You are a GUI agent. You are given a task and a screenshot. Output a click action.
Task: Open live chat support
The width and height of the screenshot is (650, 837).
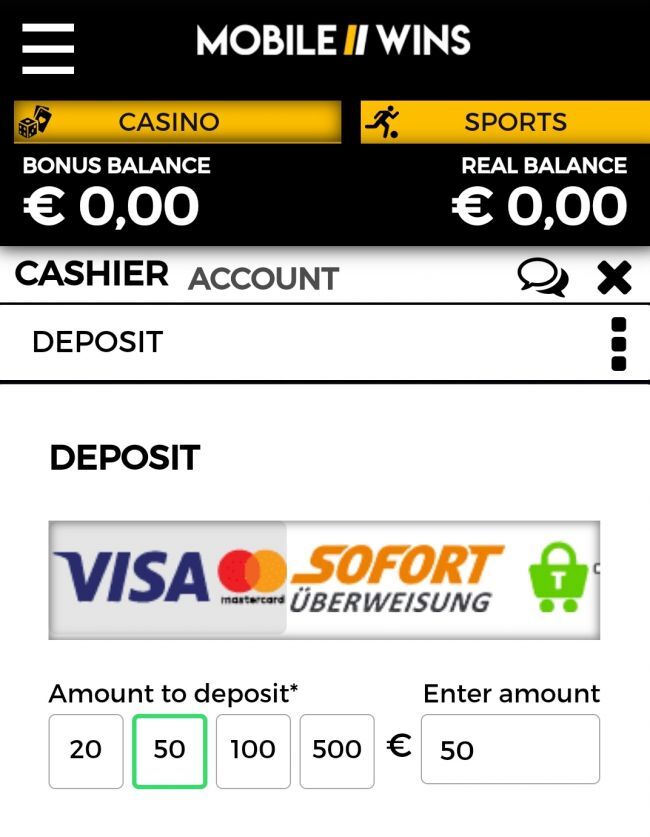pyautogui.click(x=543, y=277)
